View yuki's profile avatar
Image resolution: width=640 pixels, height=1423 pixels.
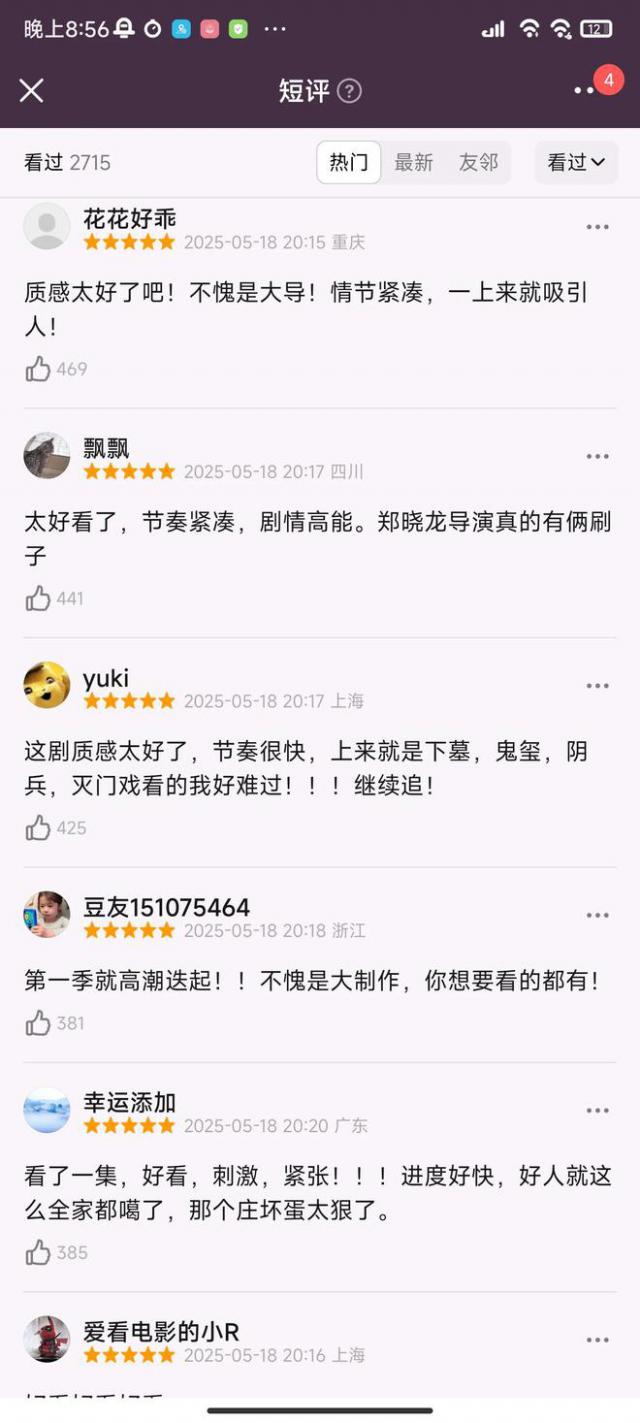[47, 685]
